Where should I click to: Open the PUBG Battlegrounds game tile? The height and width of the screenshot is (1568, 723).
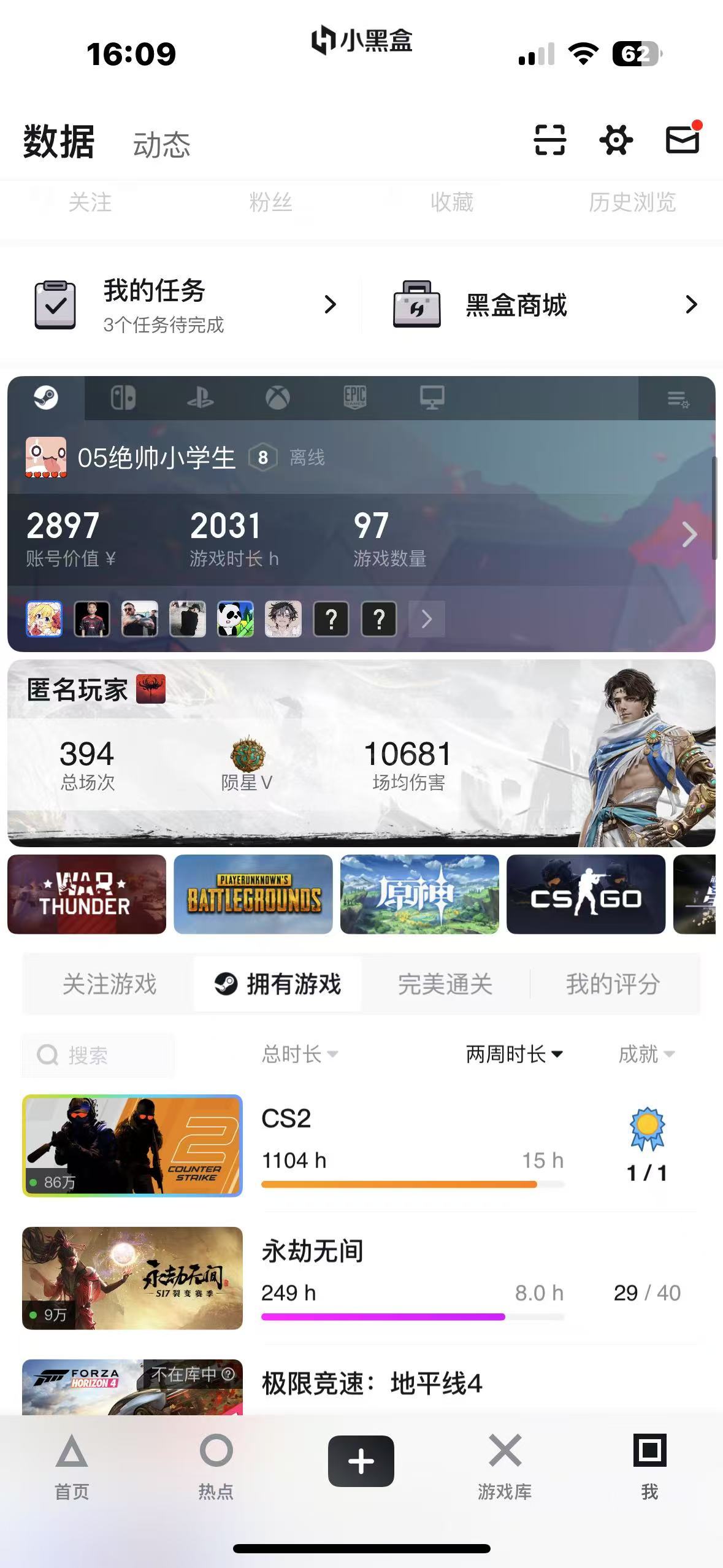[x=253, y=894]
